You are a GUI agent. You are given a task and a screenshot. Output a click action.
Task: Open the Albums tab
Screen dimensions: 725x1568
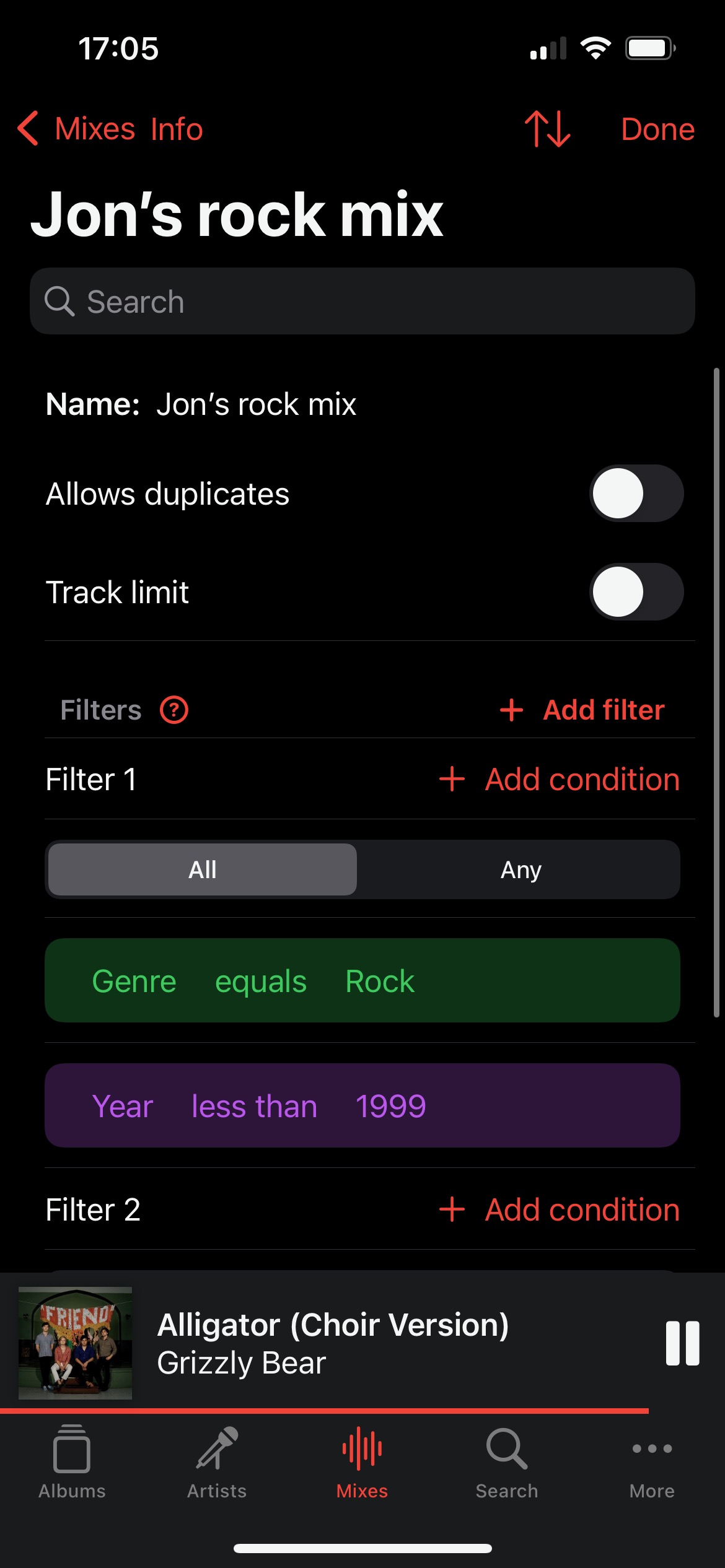[72, 1463]
